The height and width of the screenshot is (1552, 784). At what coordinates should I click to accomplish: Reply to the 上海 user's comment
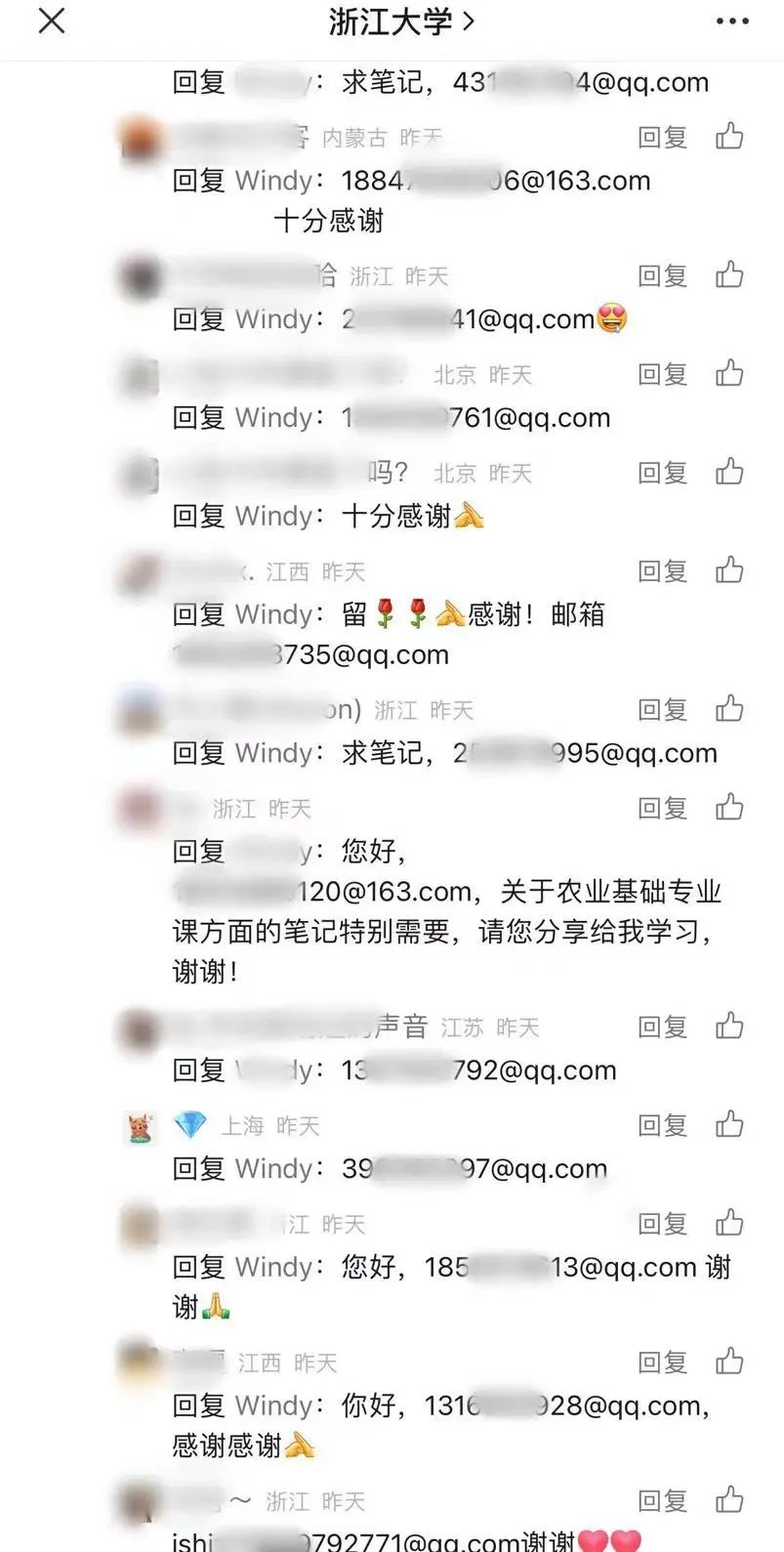pyautogui.click(x=662, y=1125)
